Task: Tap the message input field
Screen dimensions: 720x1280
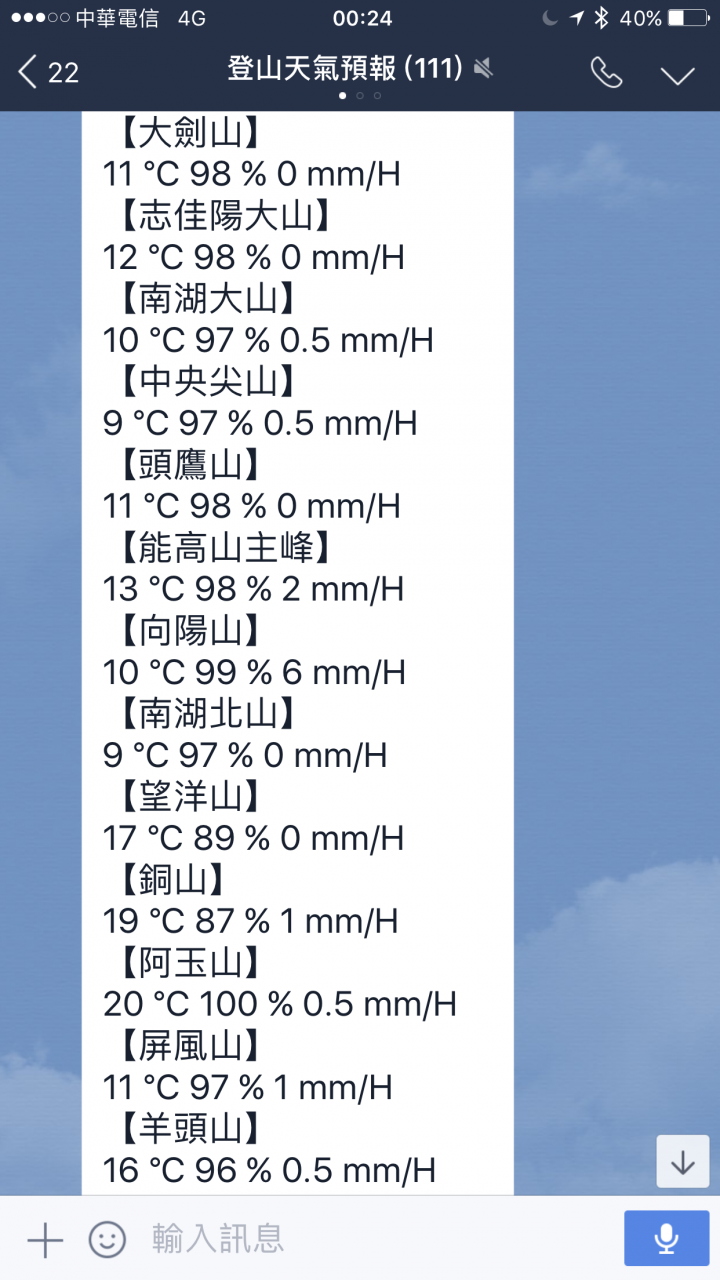Action: [370, 1239]
